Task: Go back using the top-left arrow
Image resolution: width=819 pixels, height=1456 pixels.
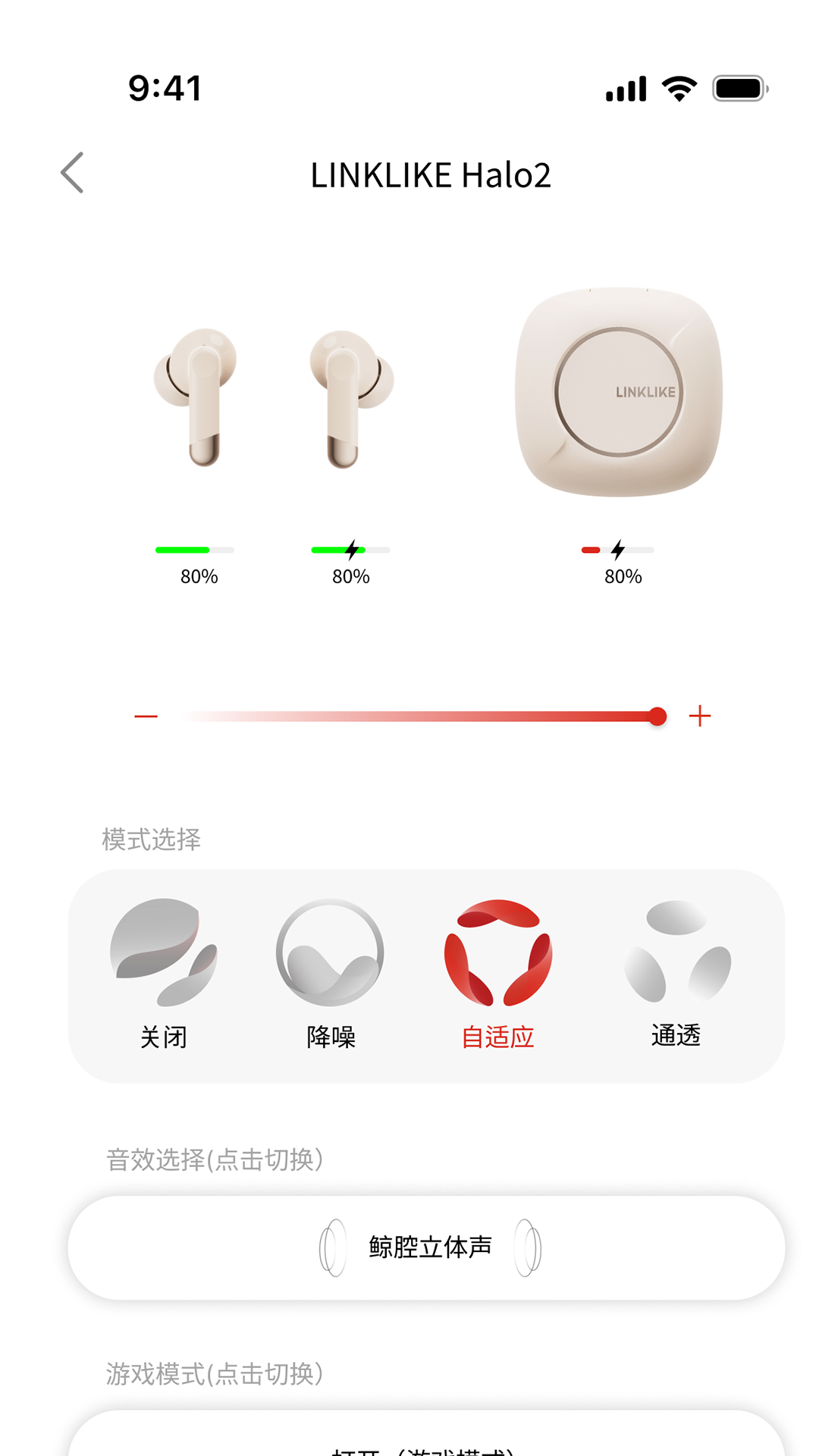Action: 72,173
